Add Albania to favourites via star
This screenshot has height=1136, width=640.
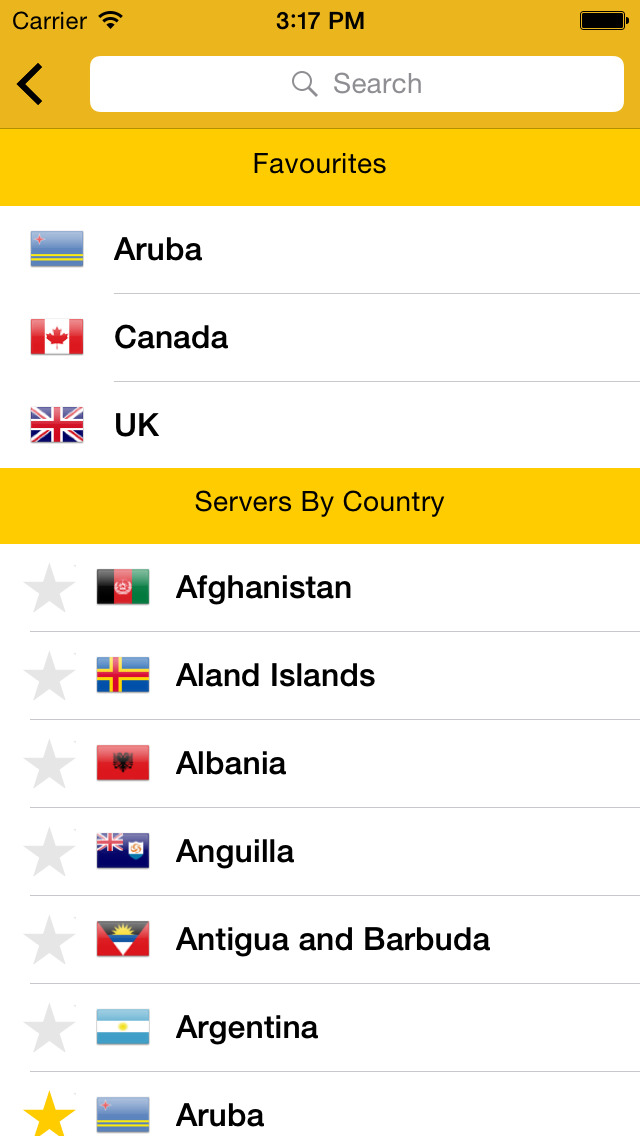[49, 764]
